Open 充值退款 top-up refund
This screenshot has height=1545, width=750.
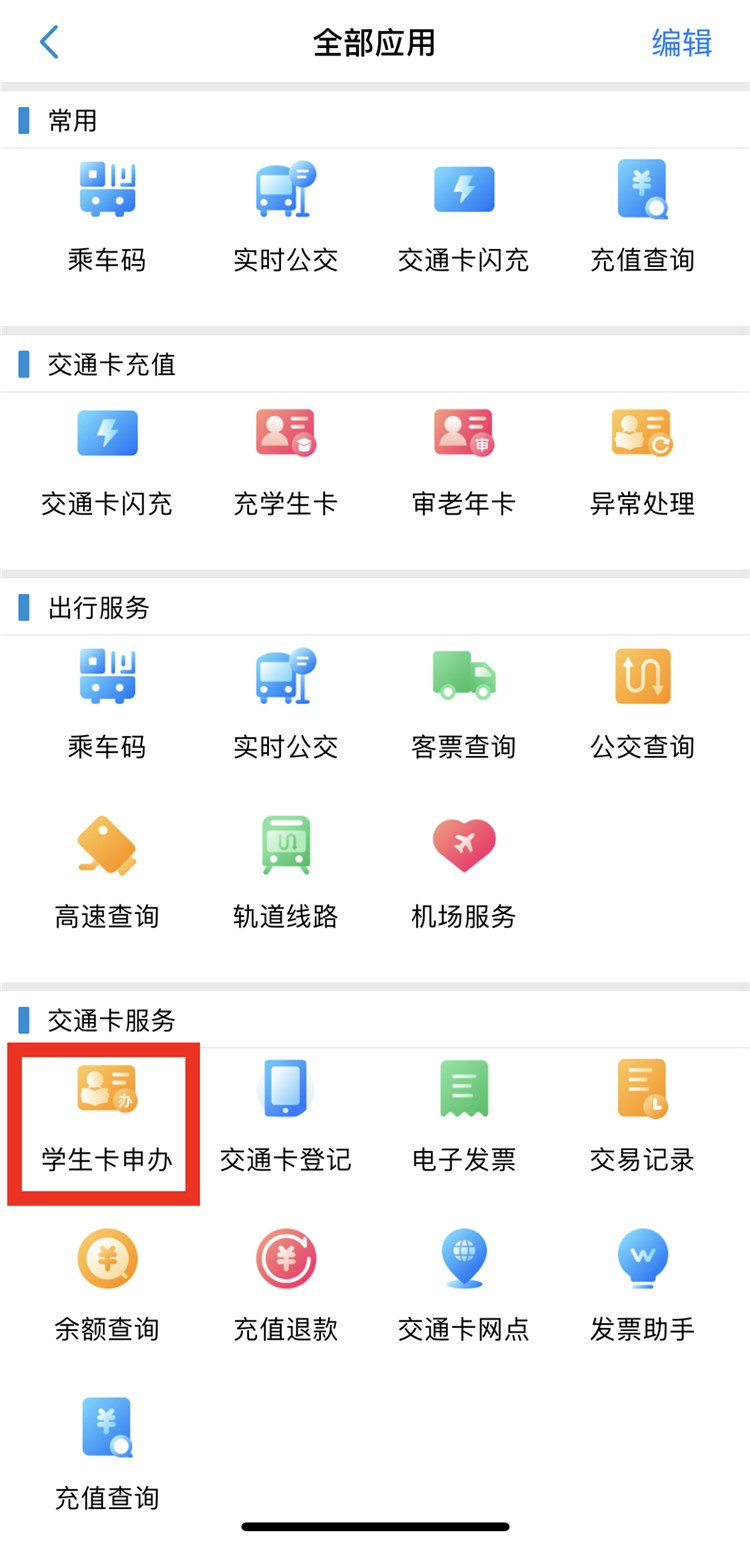pos(285,1285)
